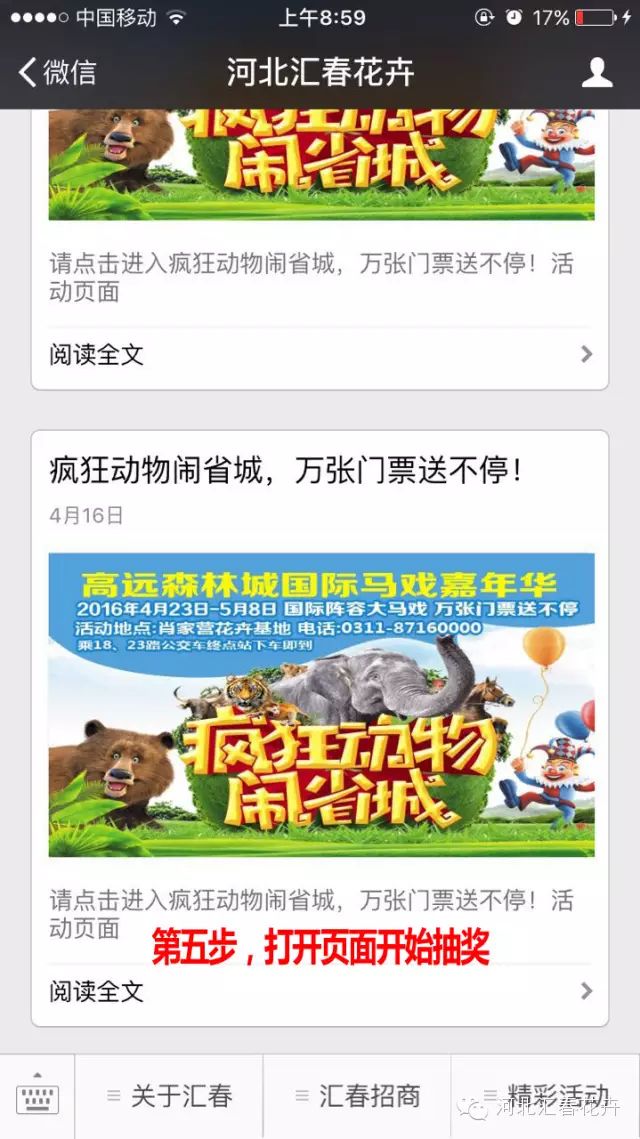Open the 关于汇春 menu
This screenshot has height=1139, width=640.
(170, 1096)
